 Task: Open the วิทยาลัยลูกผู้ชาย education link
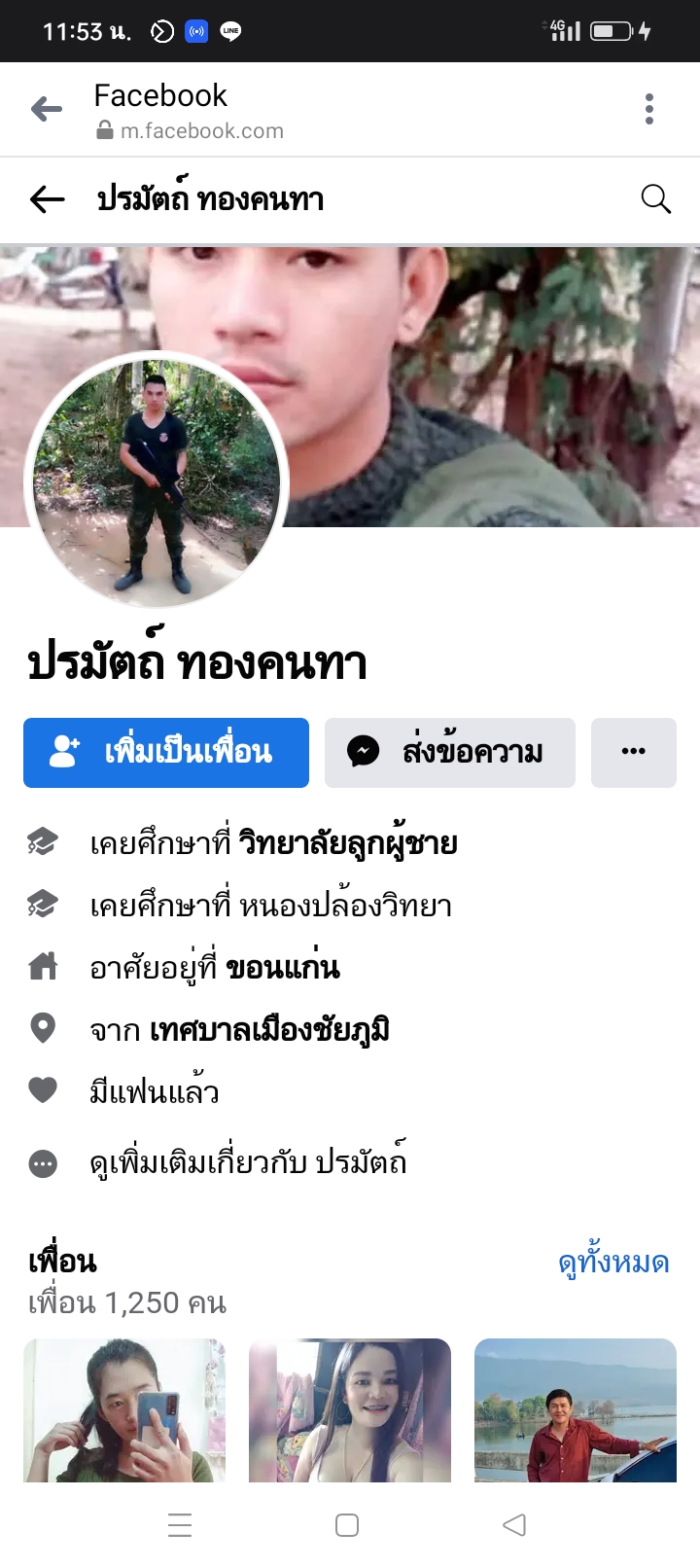[x=348, y=843]
